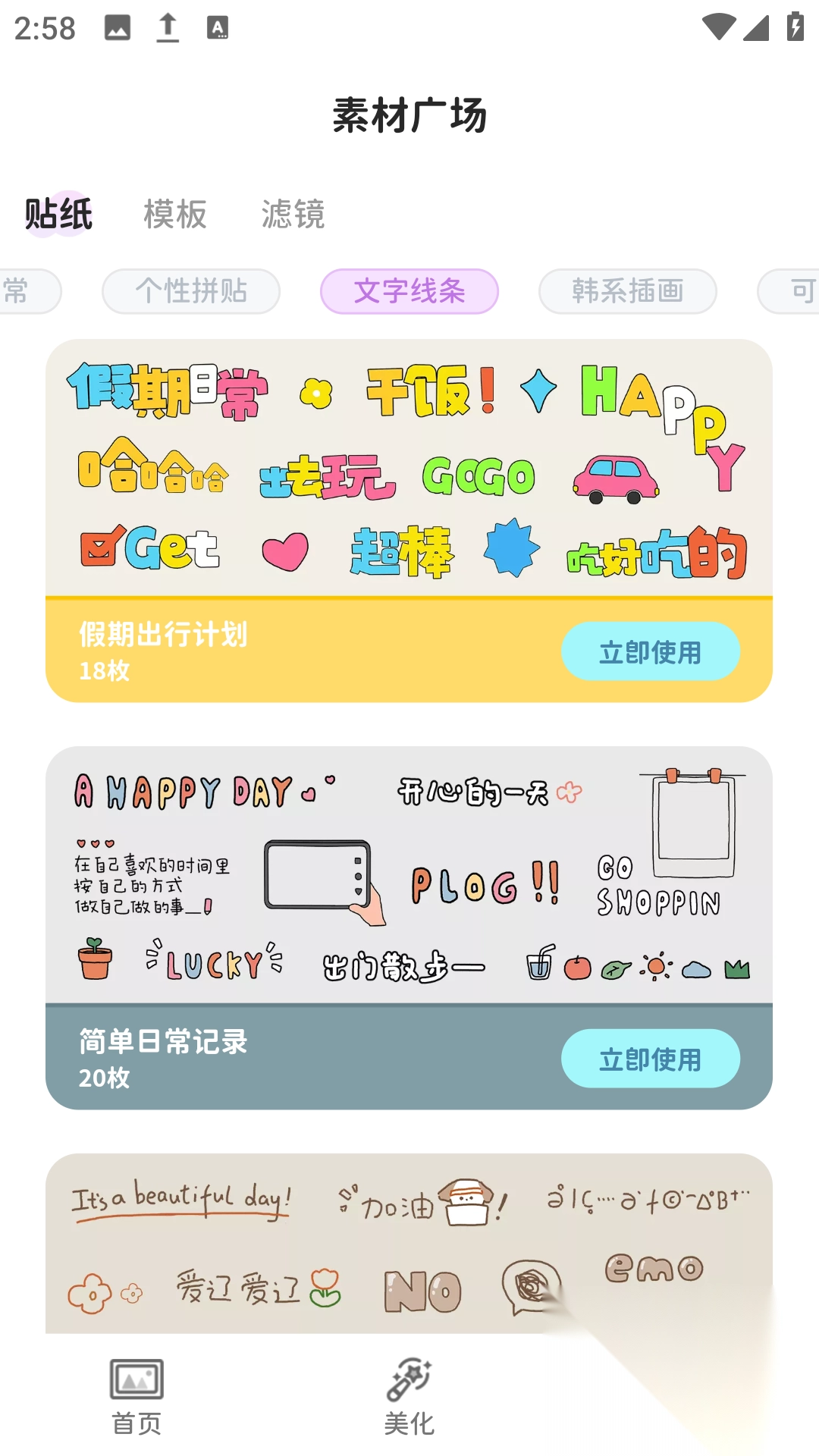Select the 个性拼贴 category chip
This screenshot has height=1456, width=819.
191,291
